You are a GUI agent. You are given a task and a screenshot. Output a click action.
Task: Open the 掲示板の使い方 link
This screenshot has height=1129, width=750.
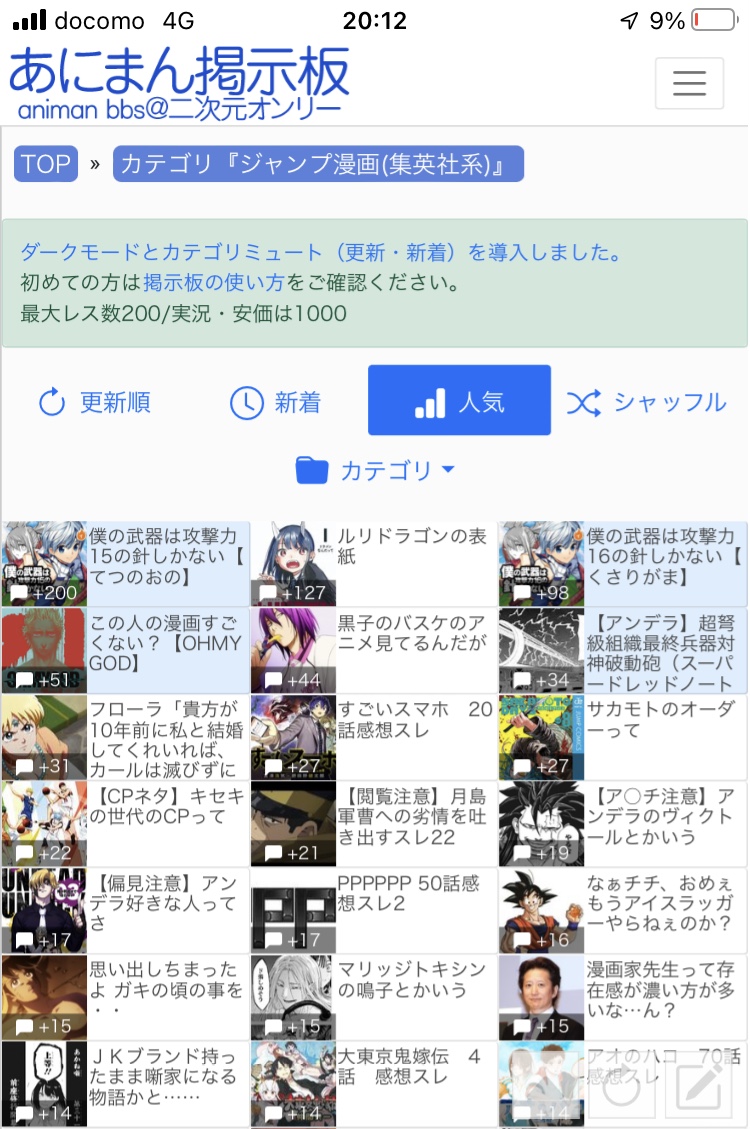[213, 283]
